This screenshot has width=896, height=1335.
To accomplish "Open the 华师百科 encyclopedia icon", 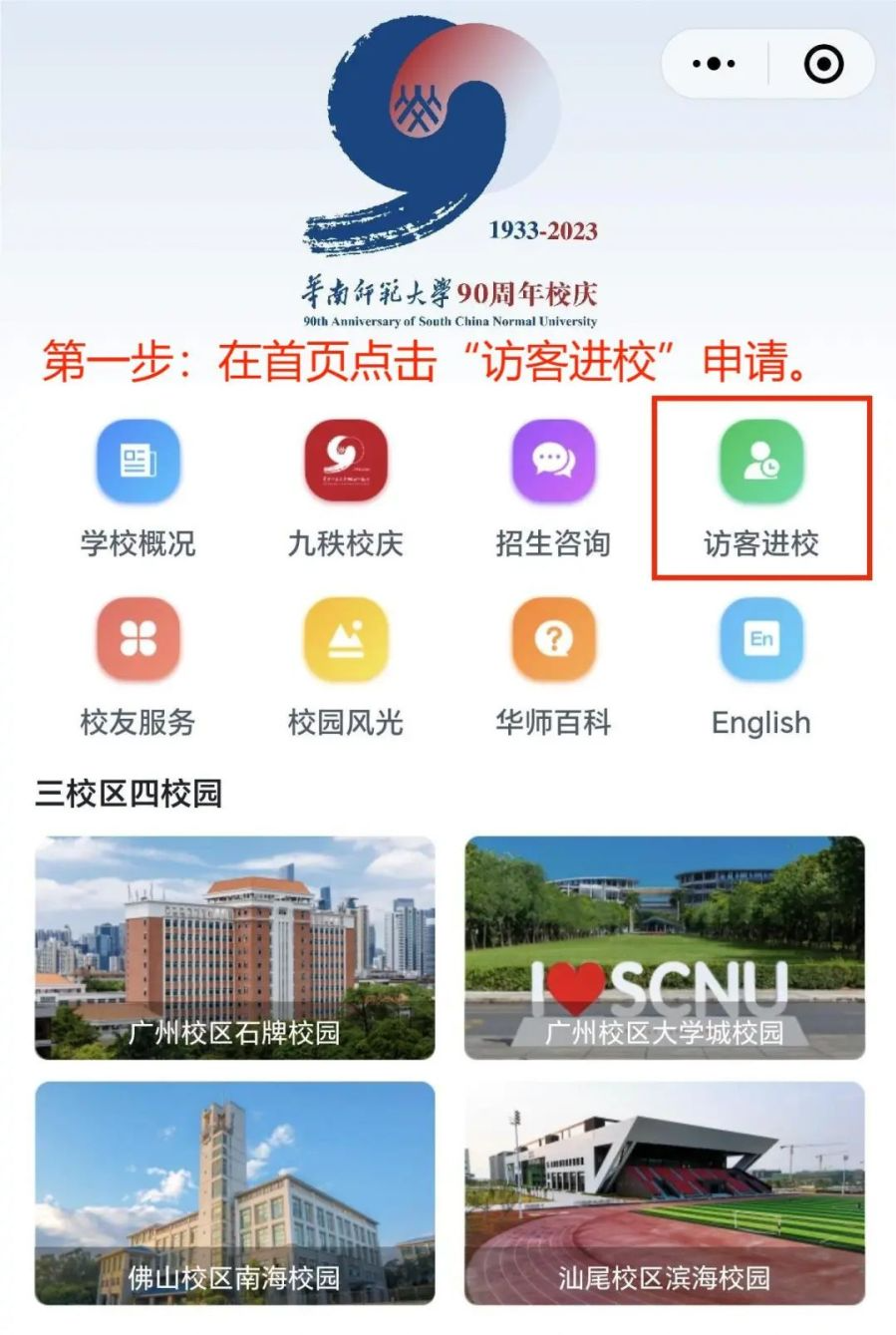I will [552, 641].
